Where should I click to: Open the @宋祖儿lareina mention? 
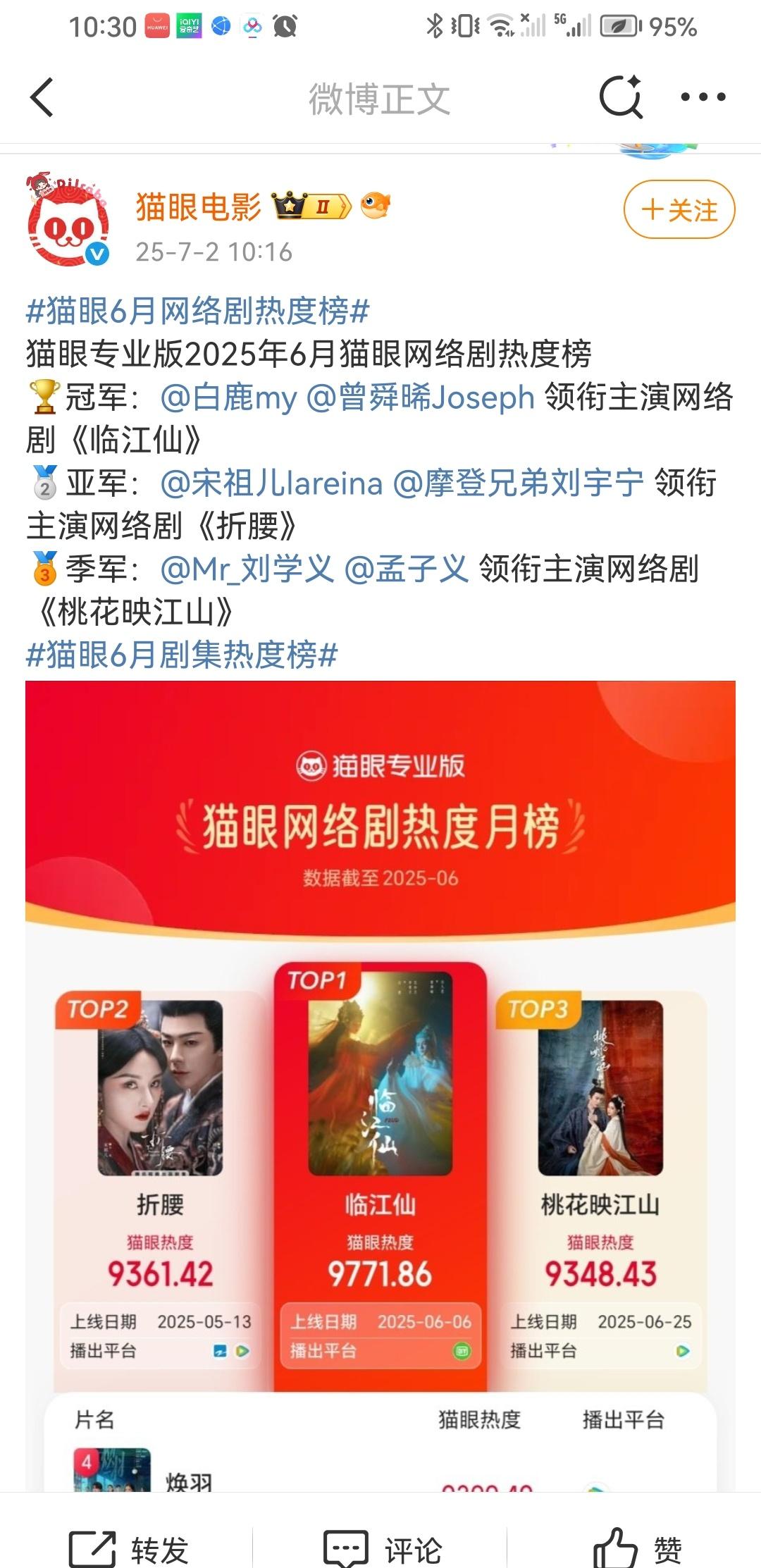[x=272, y=483]
